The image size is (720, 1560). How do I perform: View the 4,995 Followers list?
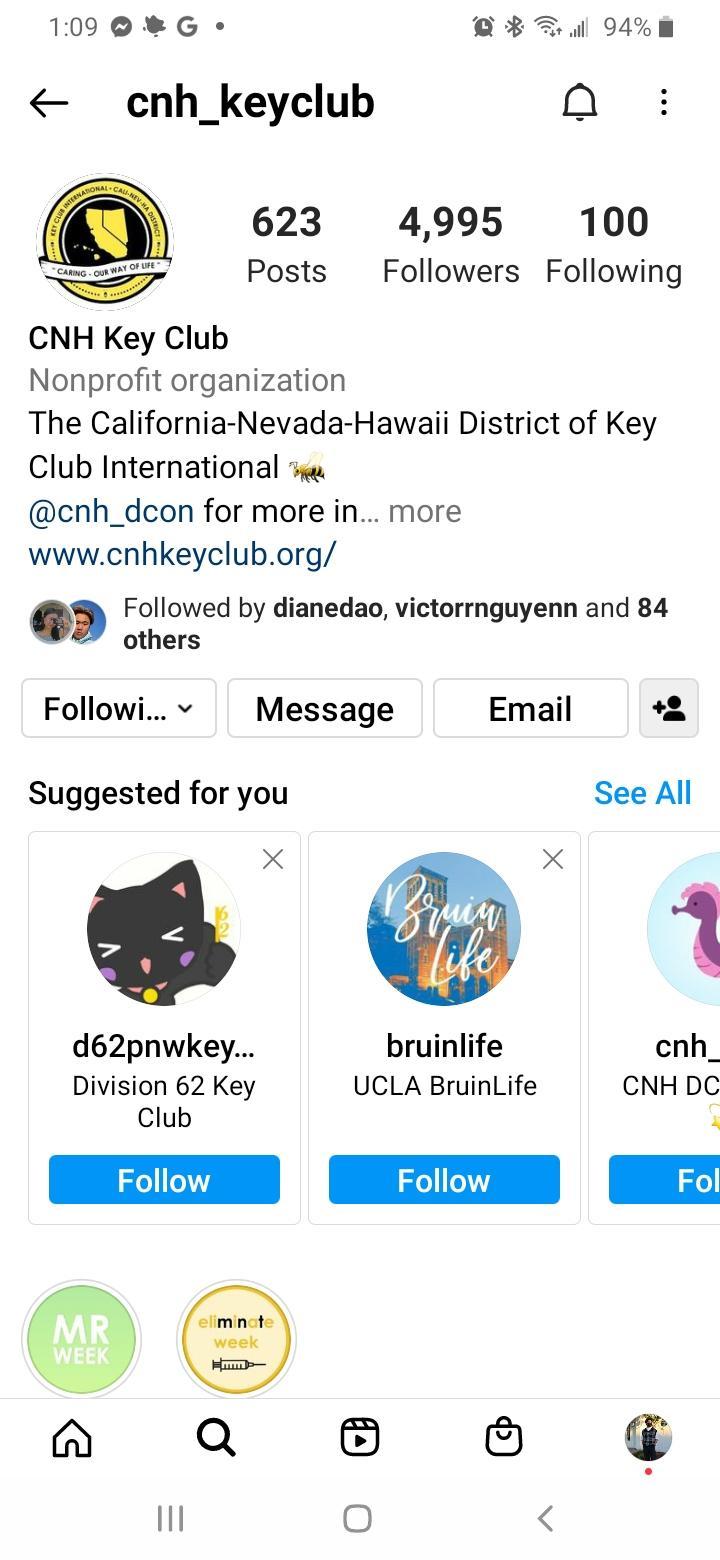point(450,243)
